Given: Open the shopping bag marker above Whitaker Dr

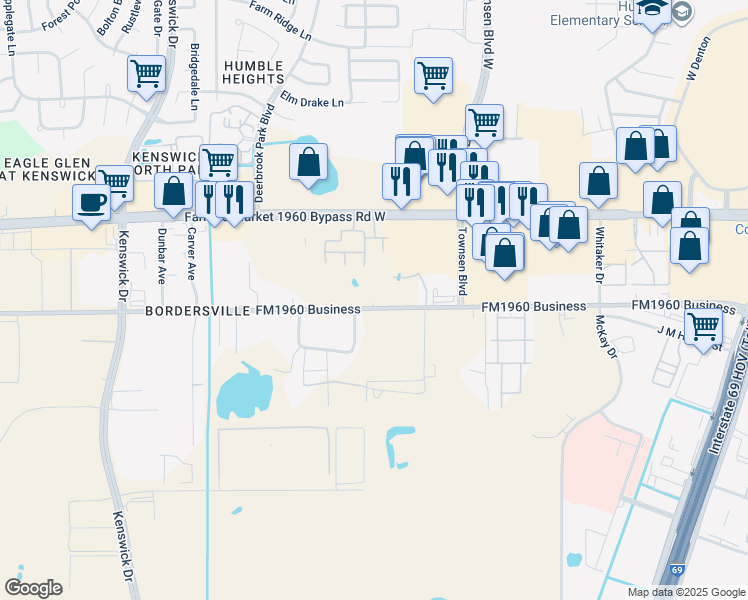Looking at the screenshot, I should click(598, 183).
